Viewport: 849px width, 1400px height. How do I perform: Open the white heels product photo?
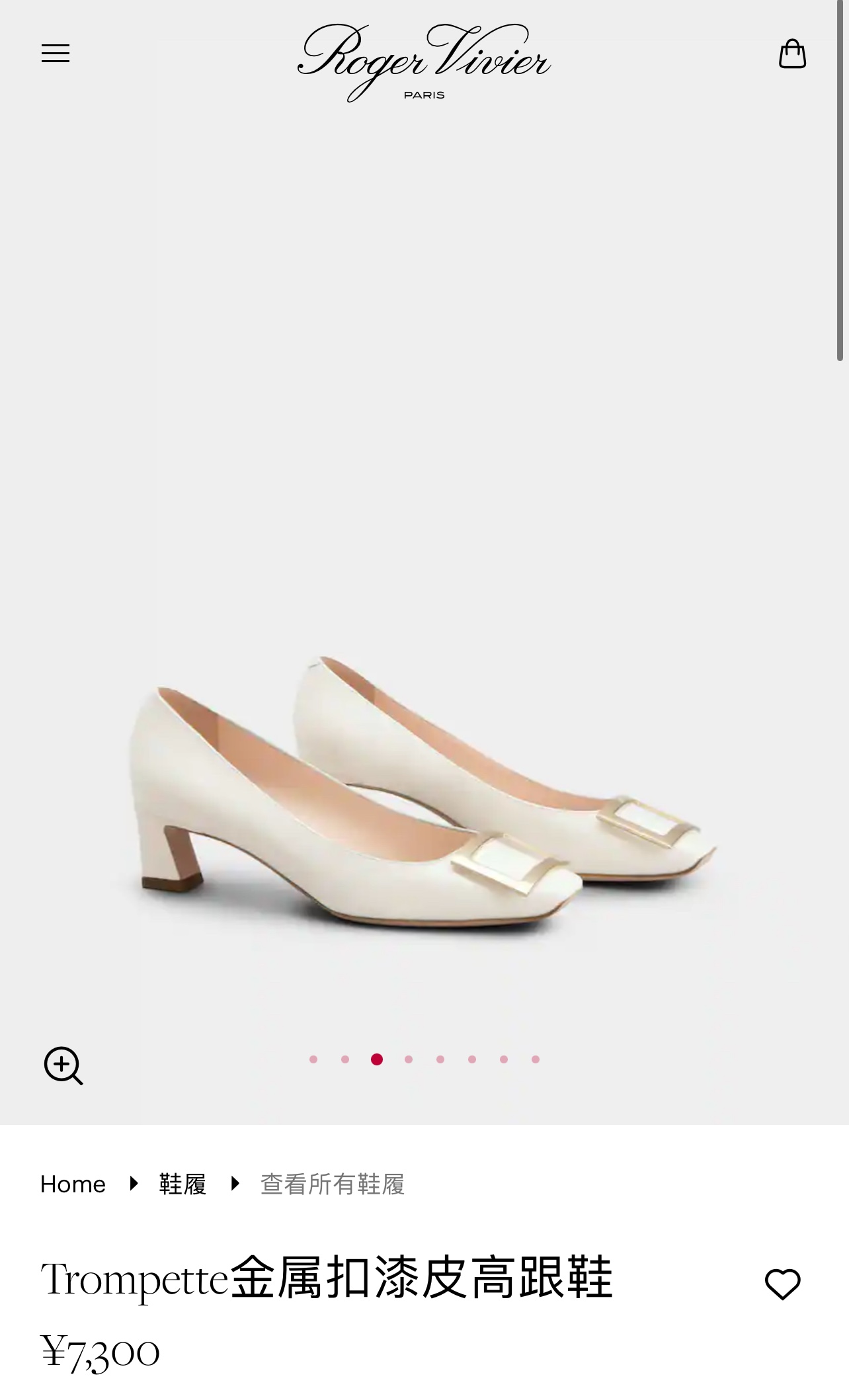423,794
